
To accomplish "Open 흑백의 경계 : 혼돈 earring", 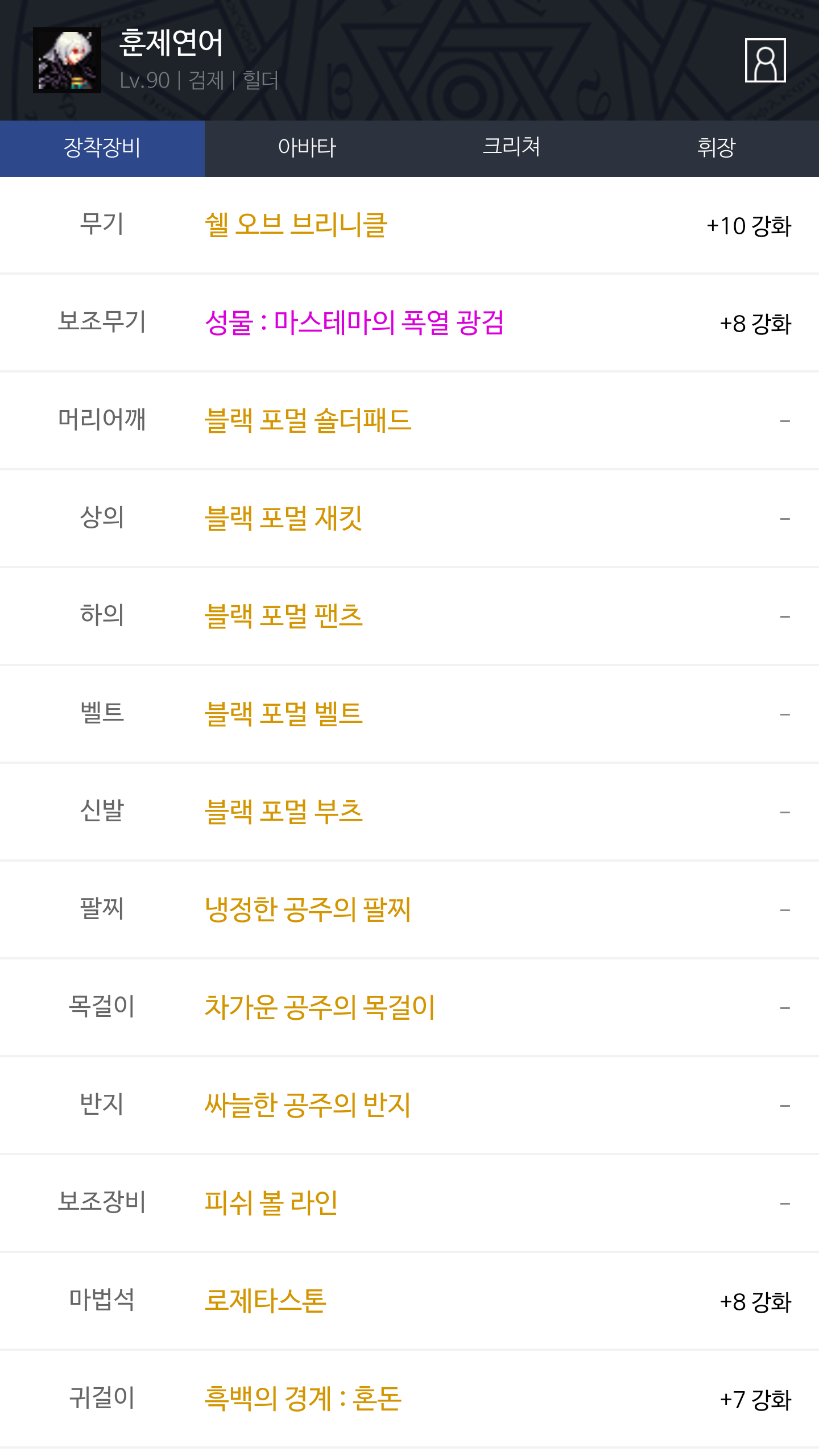I will pos(303,1399).
